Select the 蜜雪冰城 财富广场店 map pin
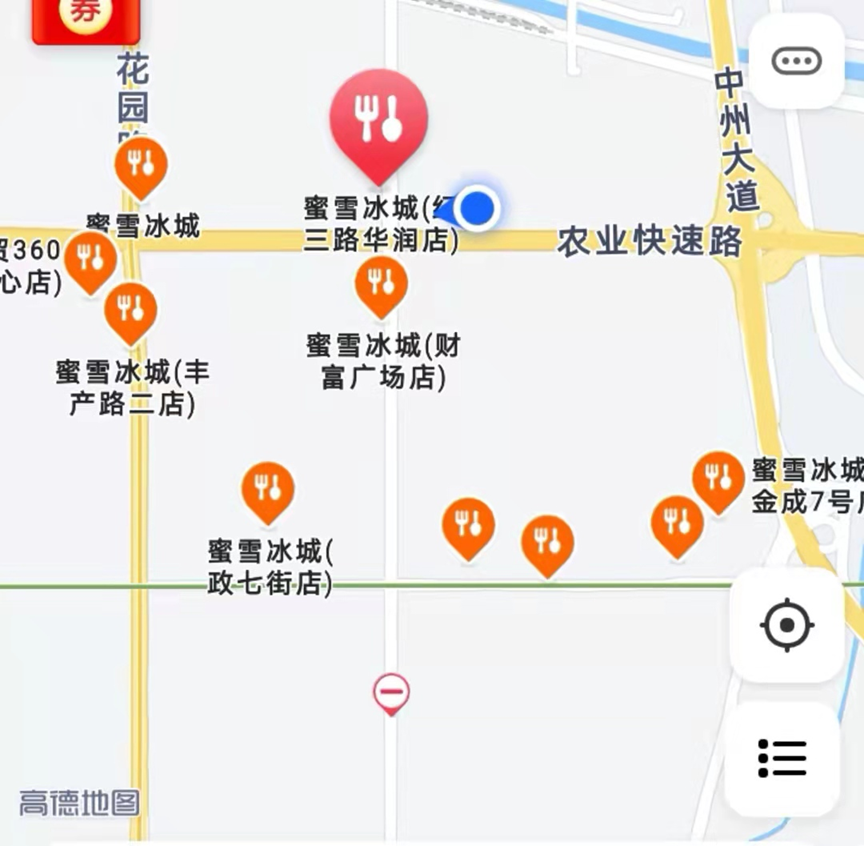Screen dimensions: 864x846 tap(381, 285)
